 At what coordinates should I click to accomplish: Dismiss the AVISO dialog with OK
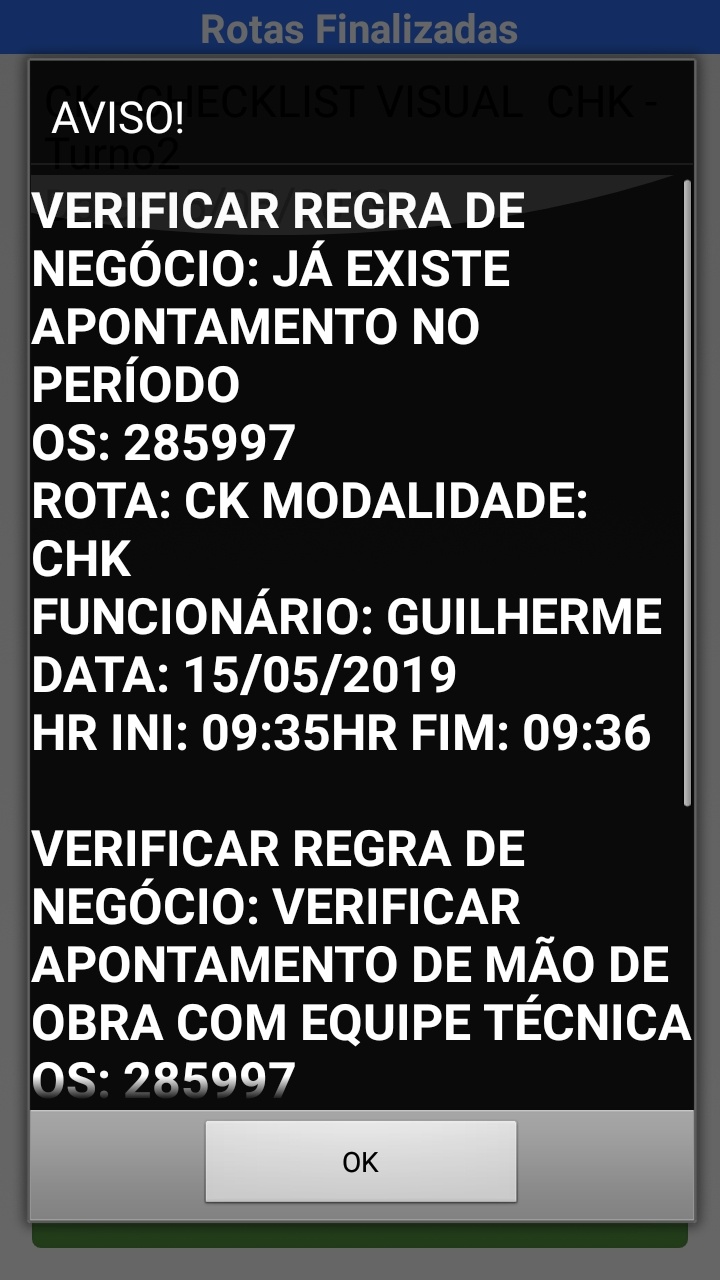point(360,1161)
